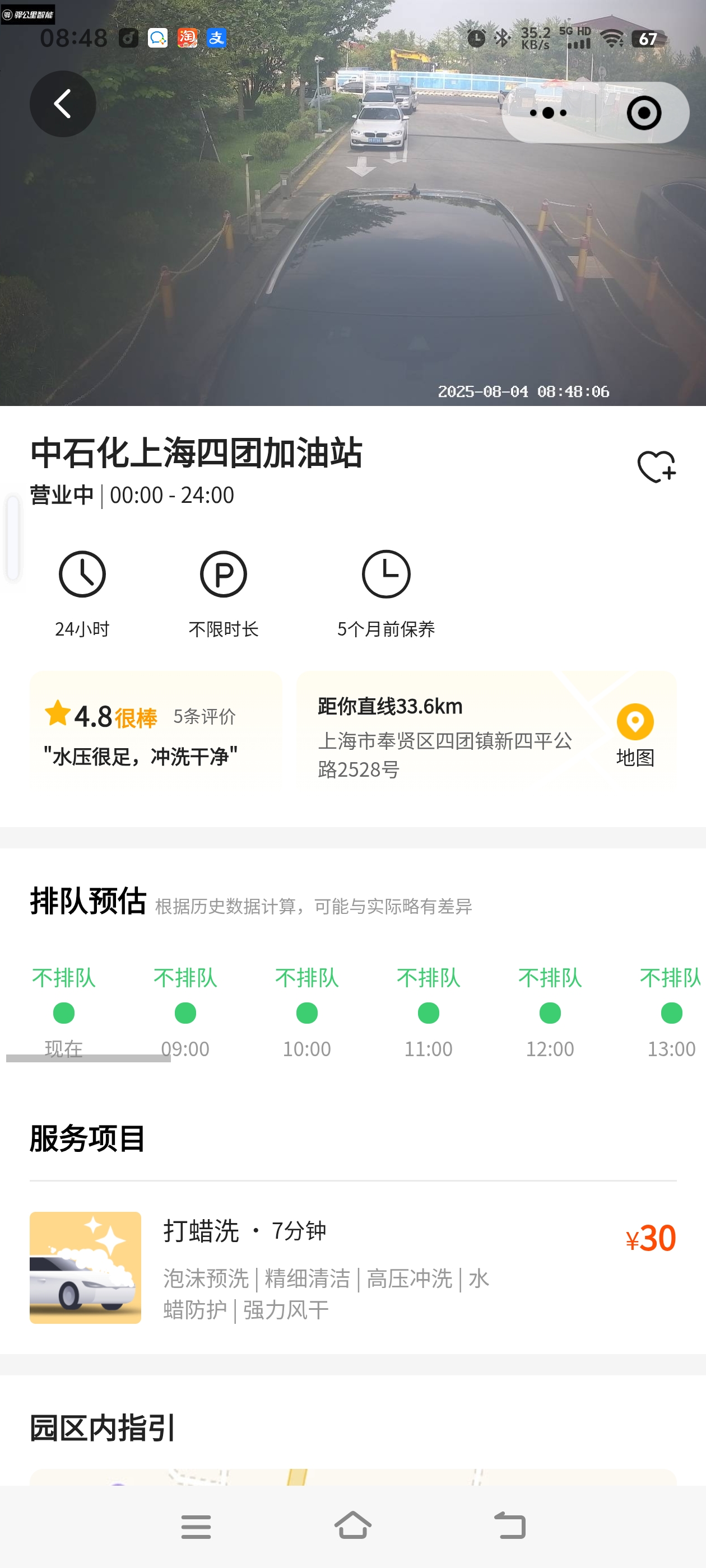706x1568 pixels.
Task: Open the system recent apps menu
Action: (x=196, y=1527)
